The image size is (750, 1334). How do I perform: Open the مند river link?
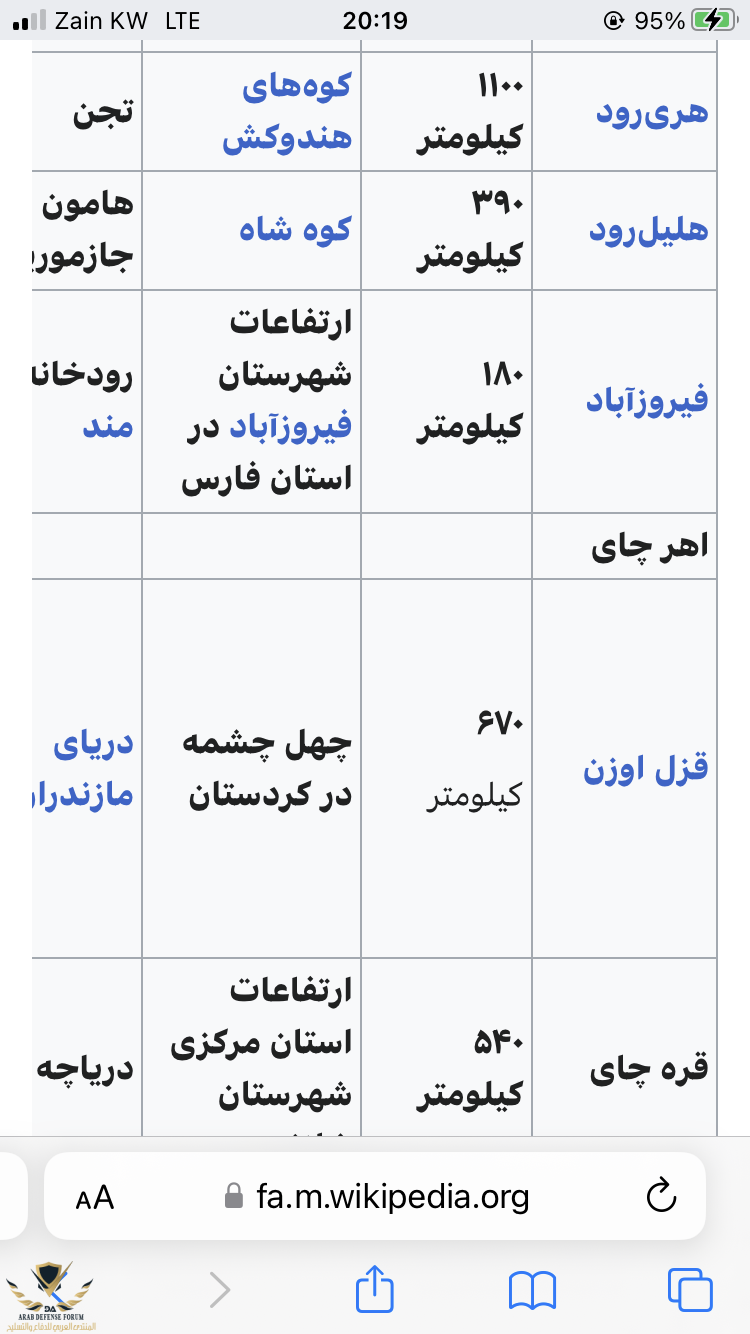[107, 428]
